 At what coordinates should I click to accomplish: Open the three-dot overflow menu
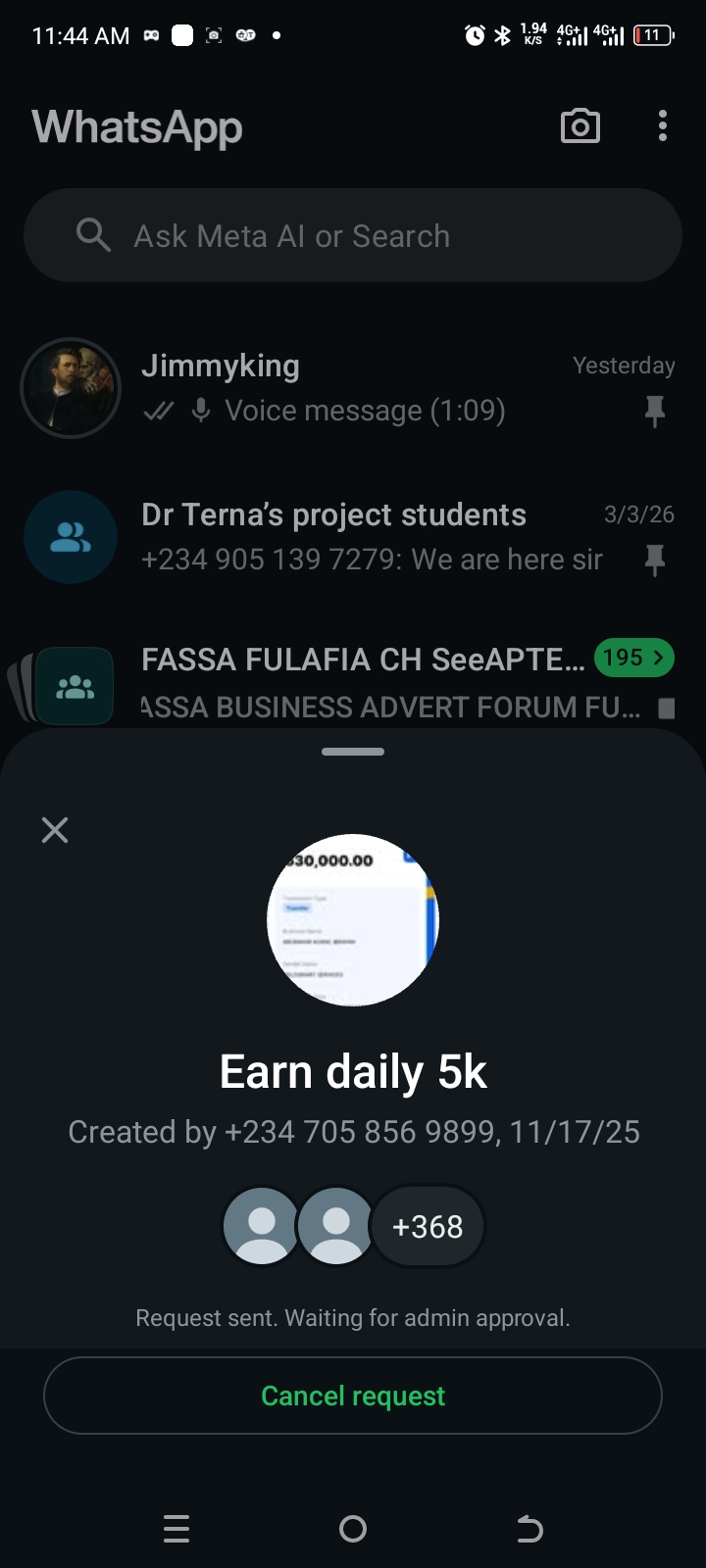pyautogui.click(x=663, y=126)
